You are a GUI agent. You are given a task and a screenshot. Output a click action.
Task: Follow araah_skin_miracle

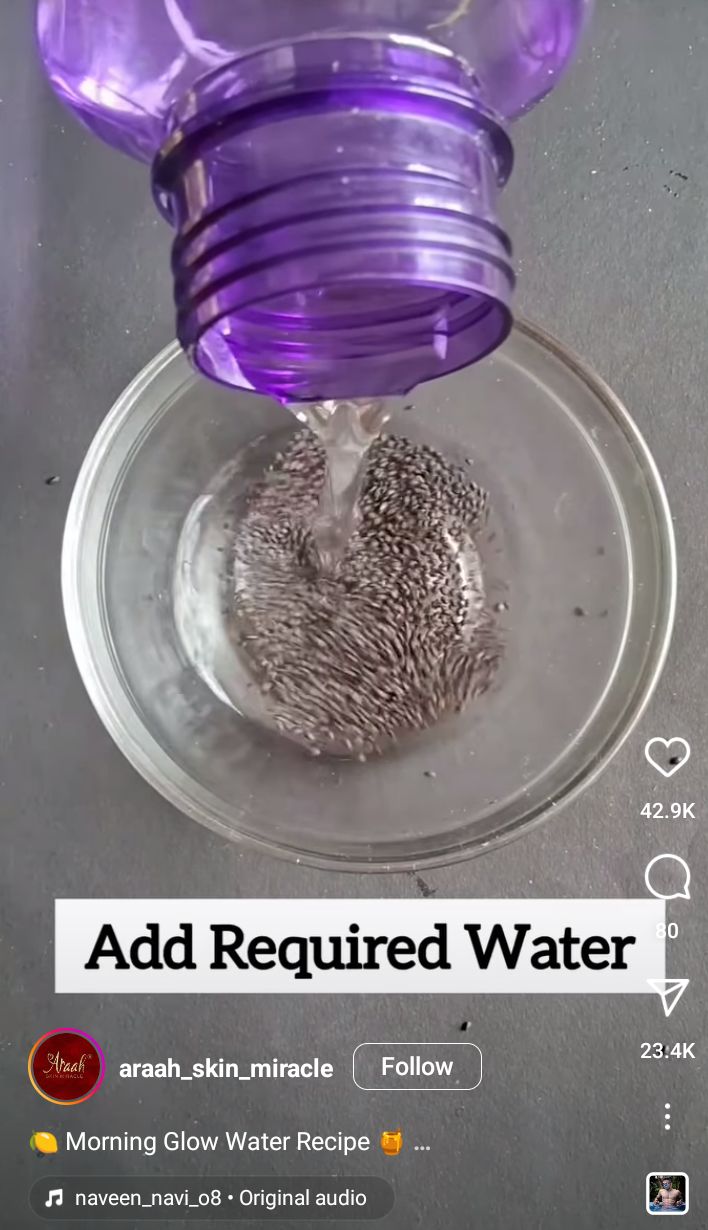417,1067
